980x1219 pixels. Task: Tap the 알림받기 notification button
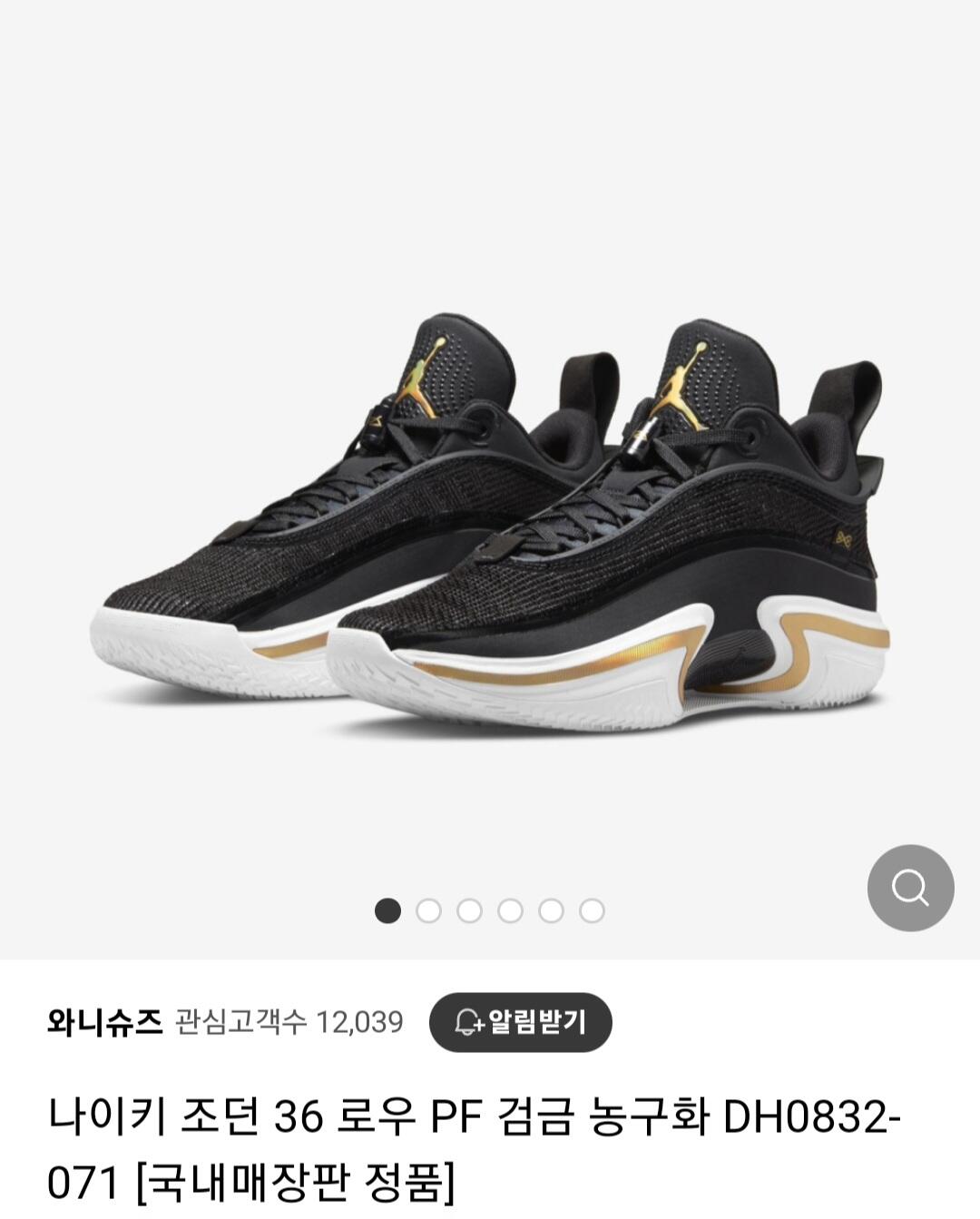(x=521, y=1022)
